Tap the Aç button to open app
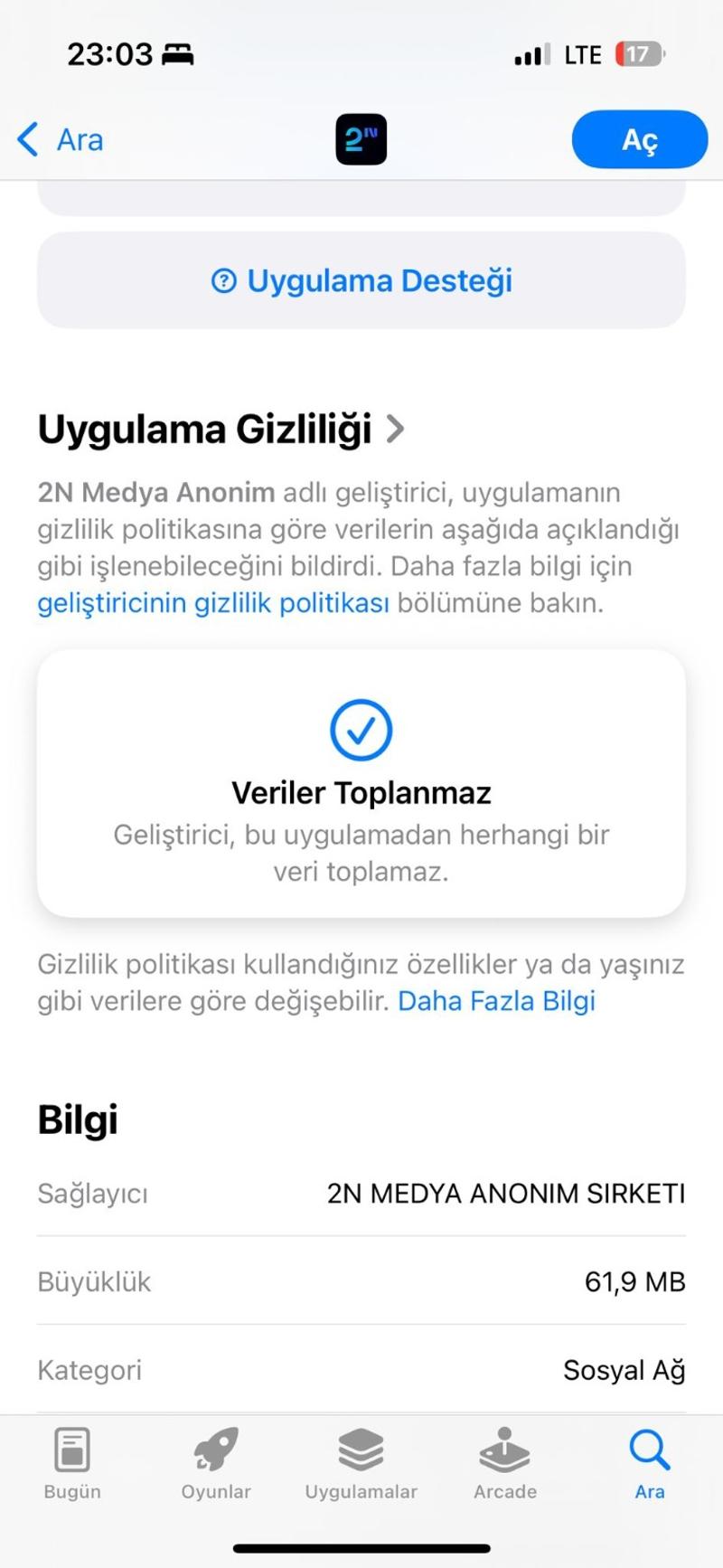The height and width of the screenshot is (1568, 723). click(640, 139)
